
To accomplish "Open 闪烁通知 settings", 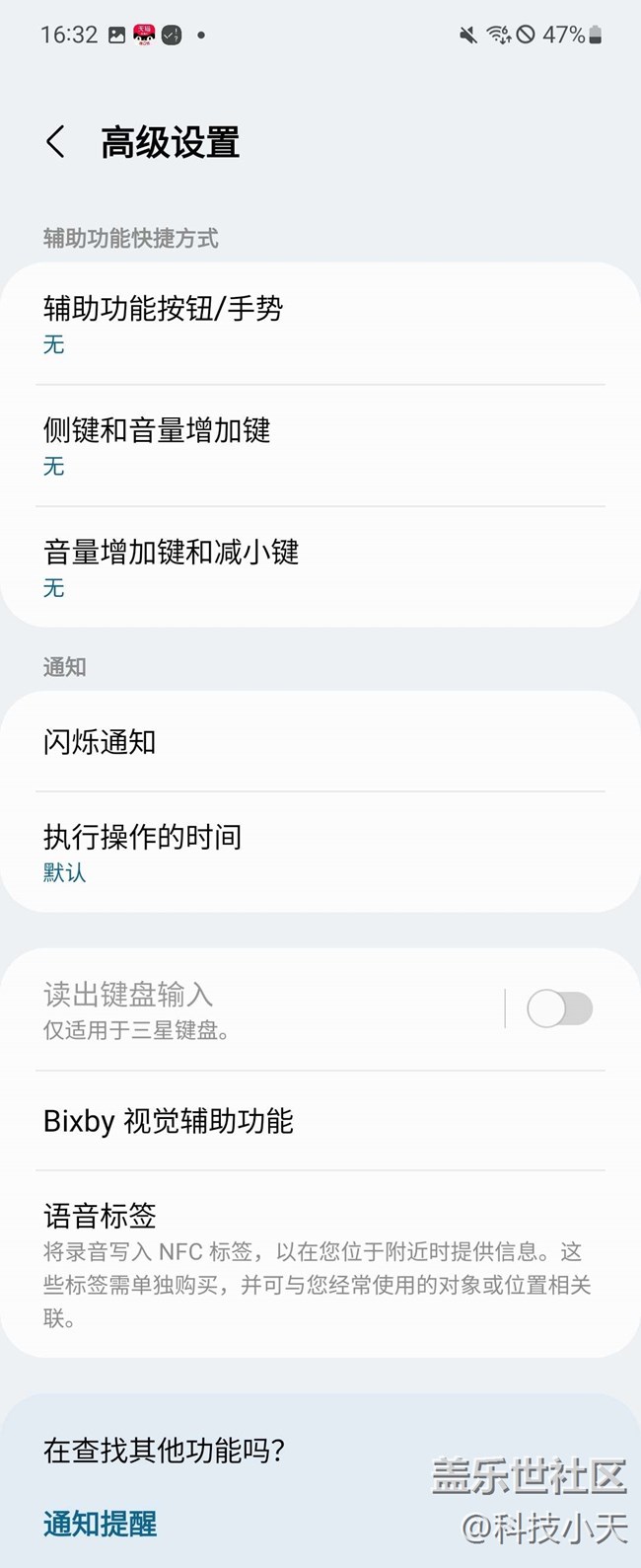I will coord(320,741).
